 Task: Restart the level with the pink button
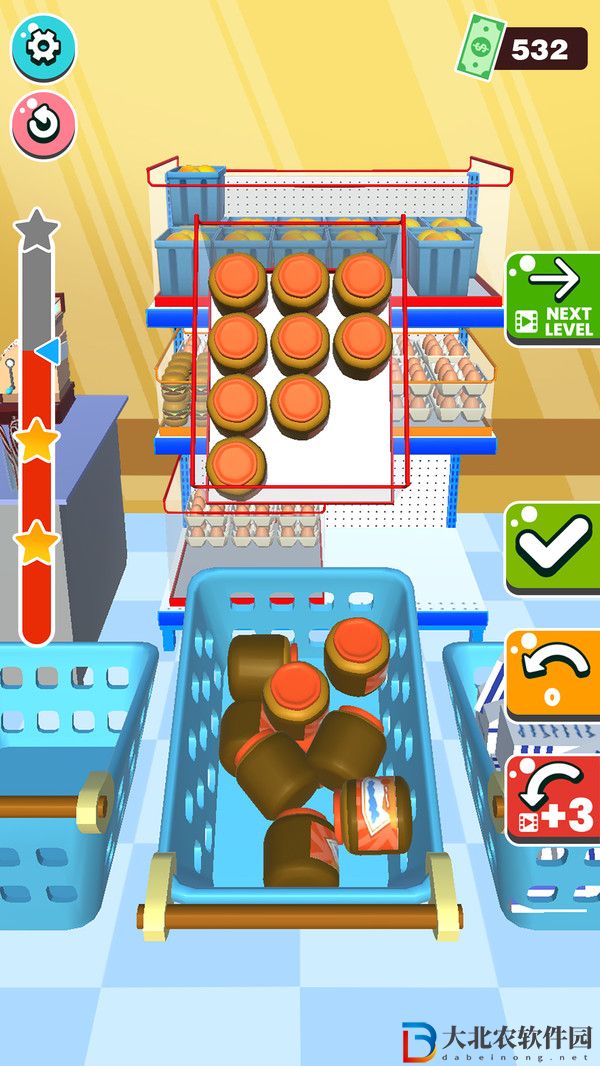[x=43, y=124]
